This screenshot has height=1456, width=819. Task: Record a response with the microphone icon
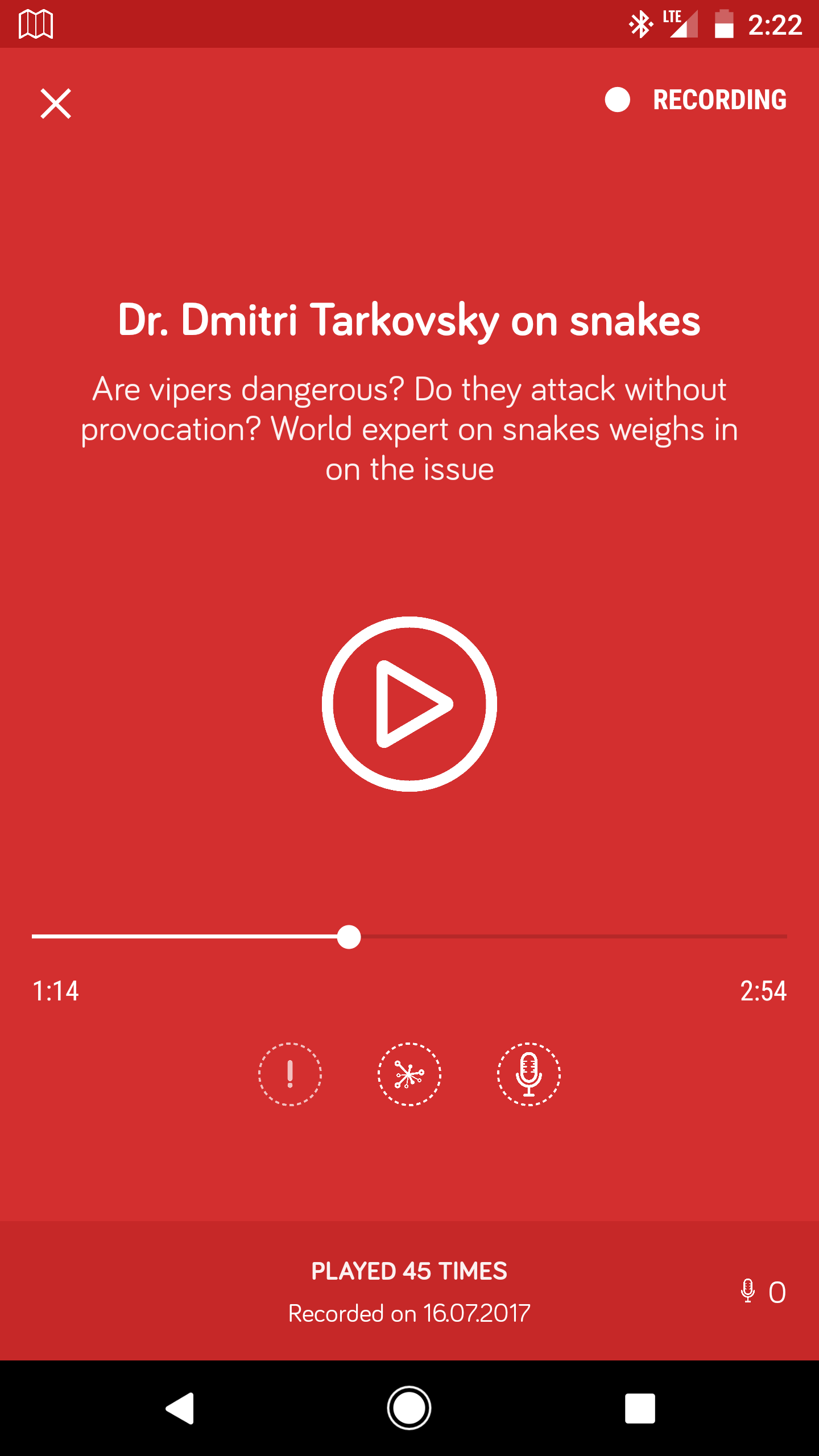(x=529, y=1074)
